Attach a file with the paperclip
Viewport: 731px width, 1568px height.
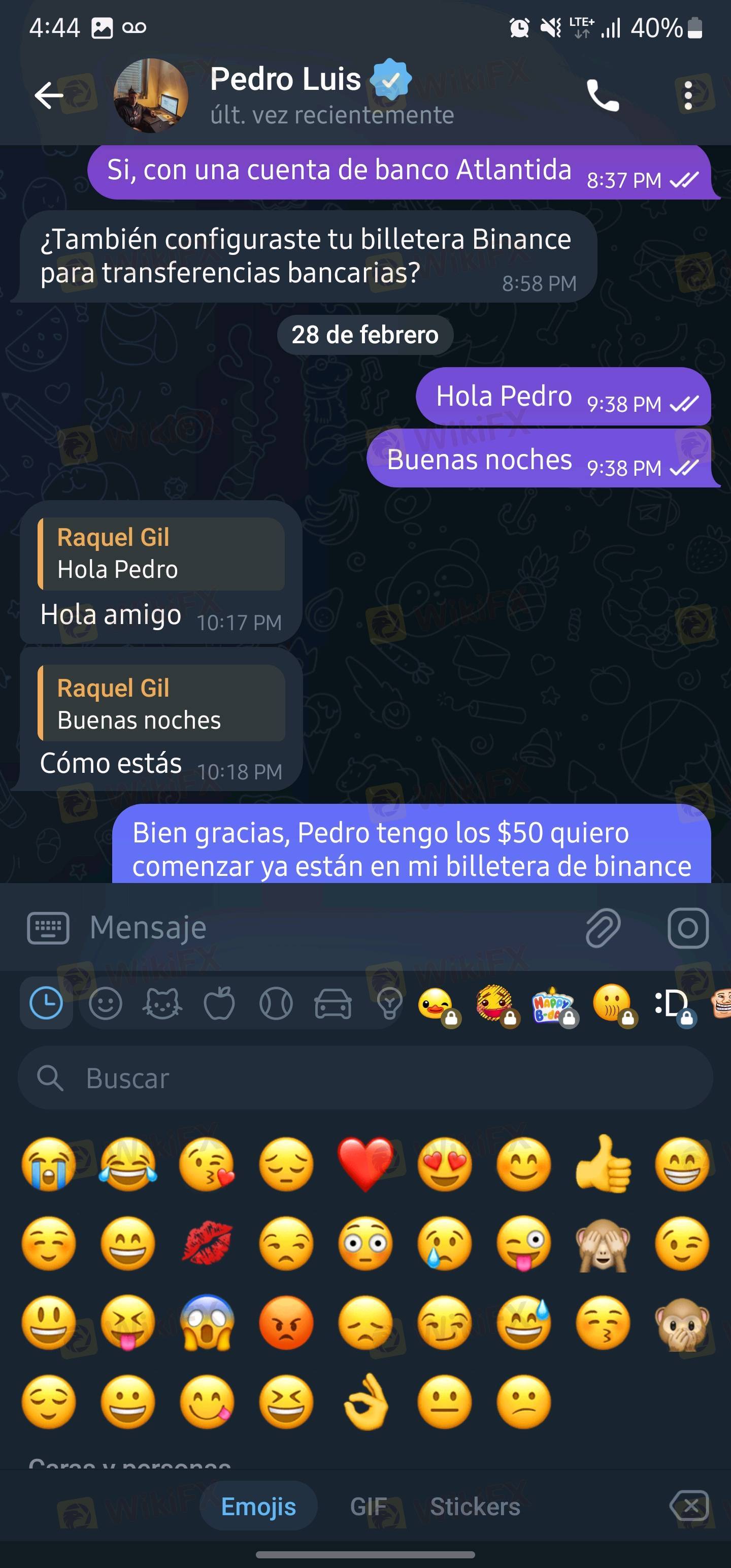tap(603, 928)
